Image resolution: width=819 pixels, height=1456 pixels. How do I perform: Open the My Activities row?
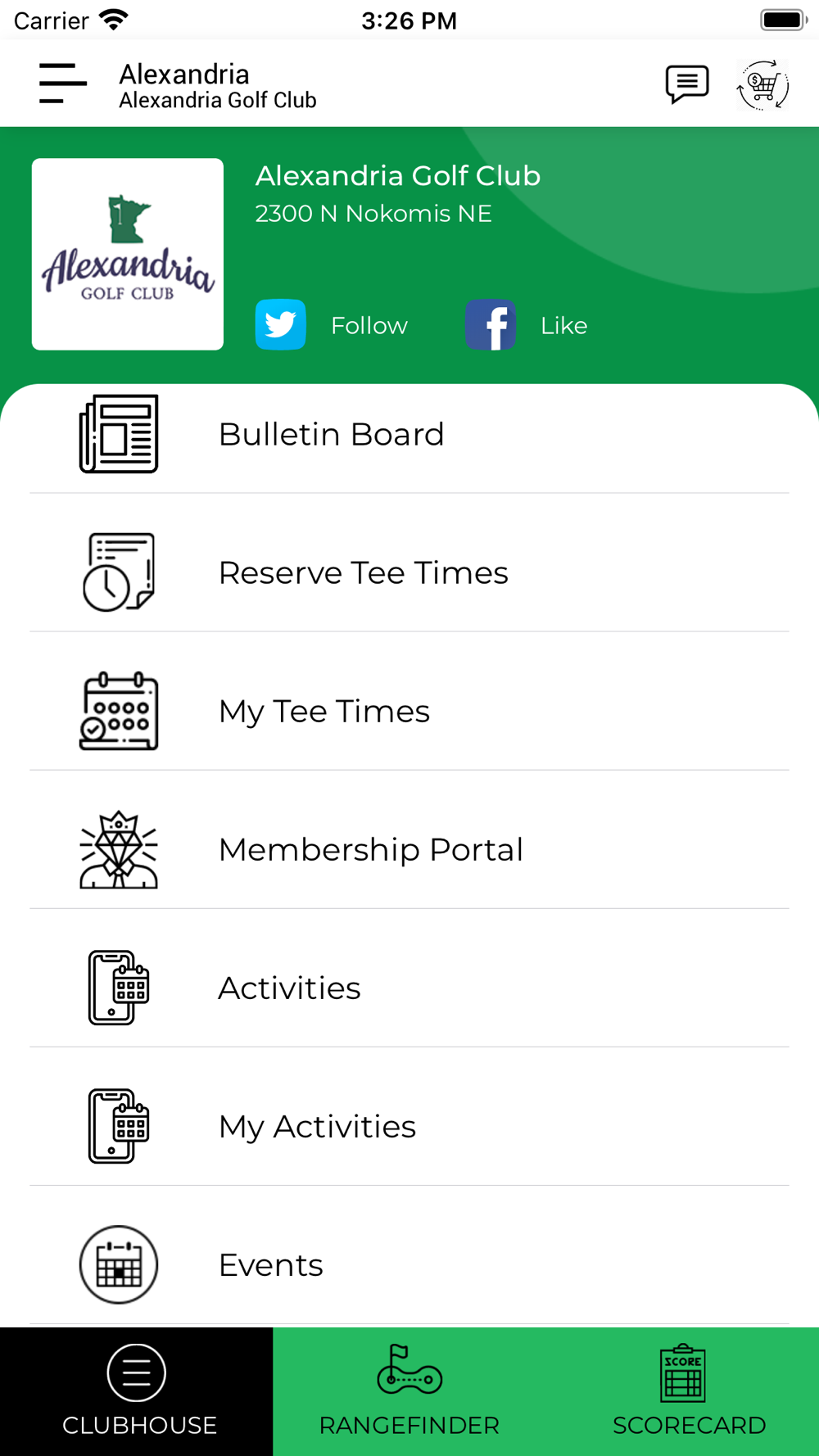pos(409,1126)
